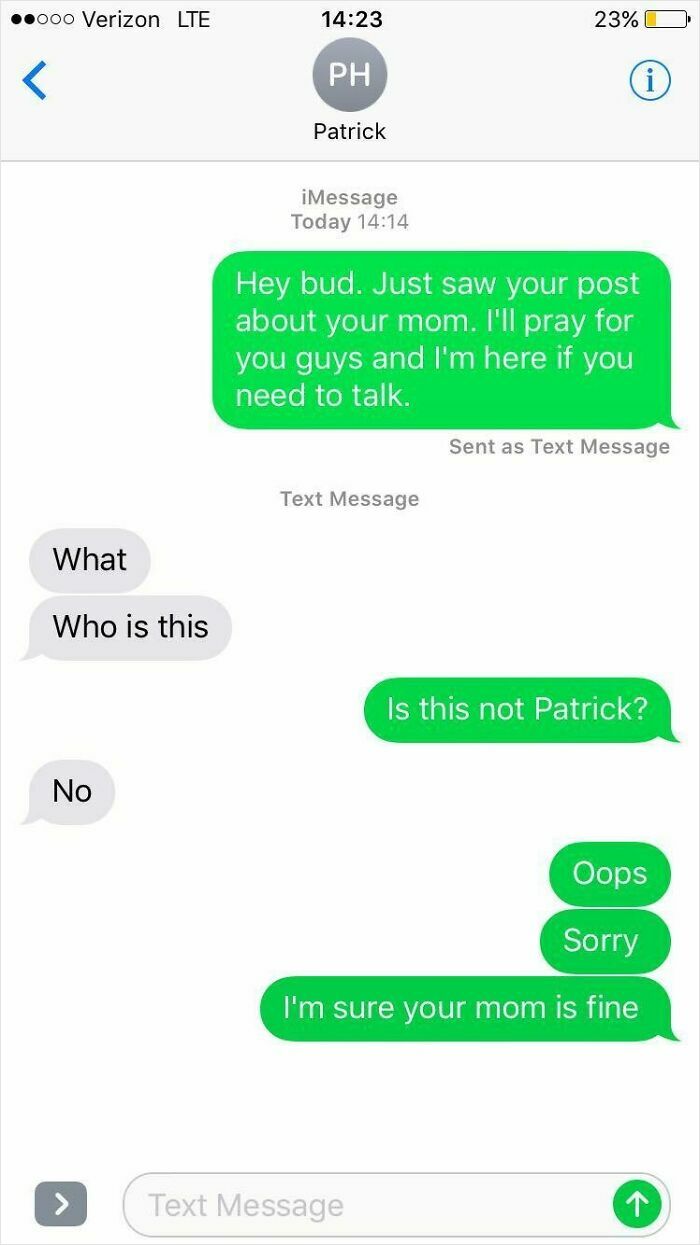The height and width of the screenshot is (1245, 700).
Task: Expand the apps and camera chevron
Action: pos(60,1205)
